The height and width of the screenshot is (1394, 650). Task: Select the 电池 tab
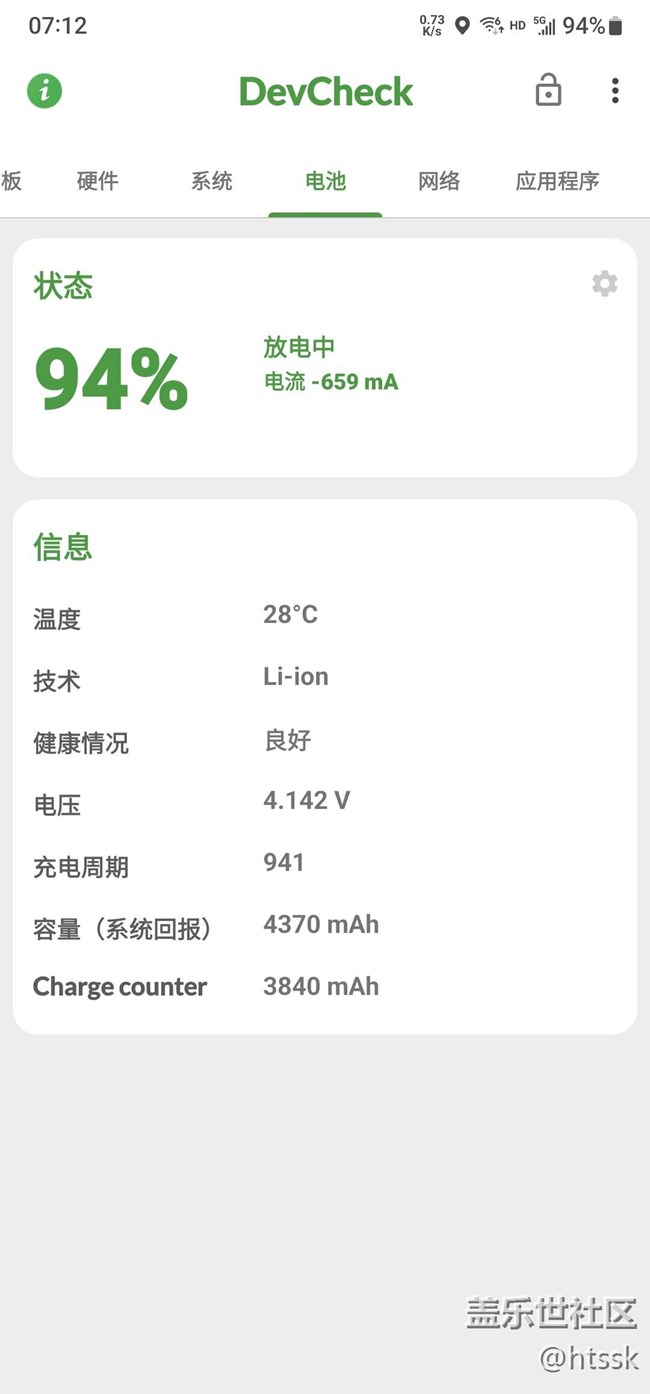325,181
